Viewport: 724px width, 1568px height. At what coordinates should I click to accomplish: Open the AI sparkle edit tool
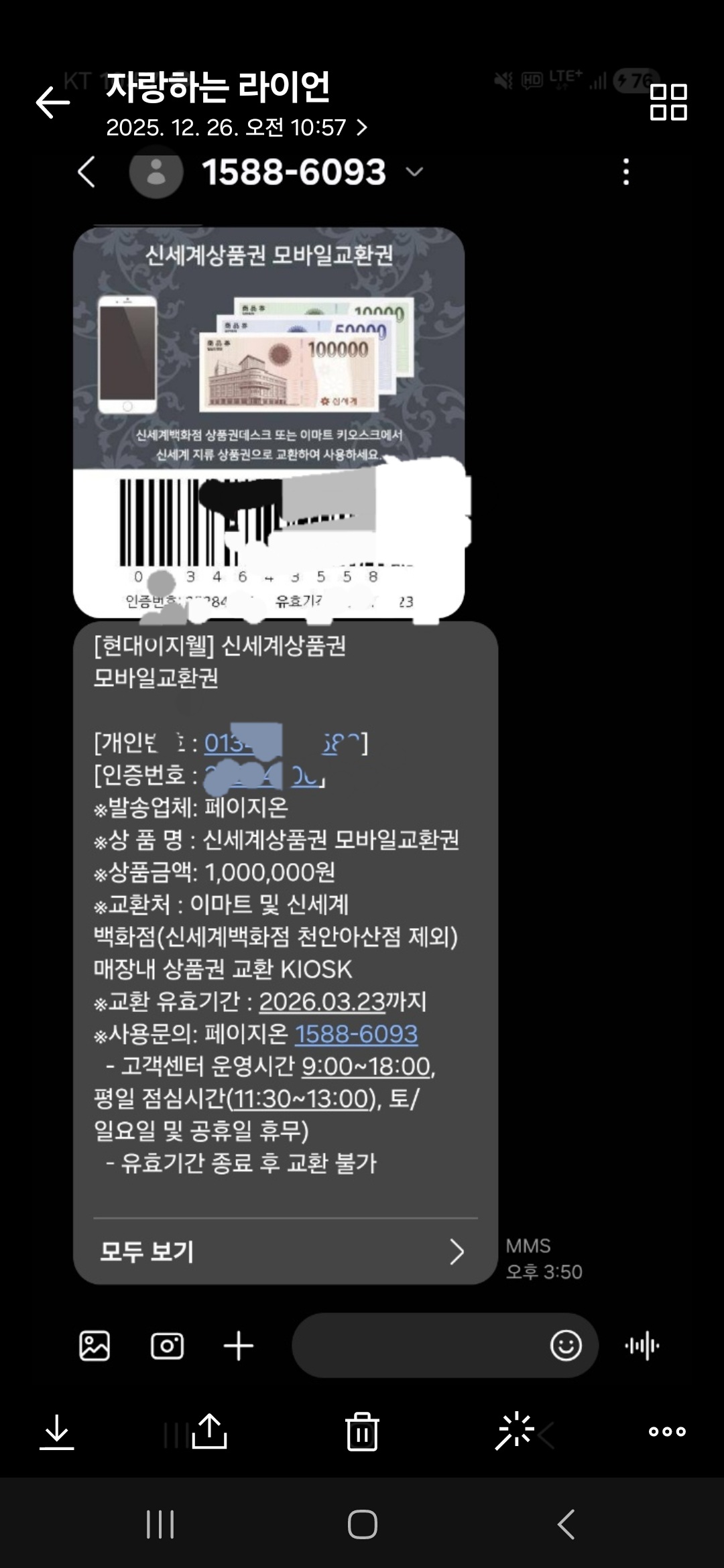[514, 1431]
